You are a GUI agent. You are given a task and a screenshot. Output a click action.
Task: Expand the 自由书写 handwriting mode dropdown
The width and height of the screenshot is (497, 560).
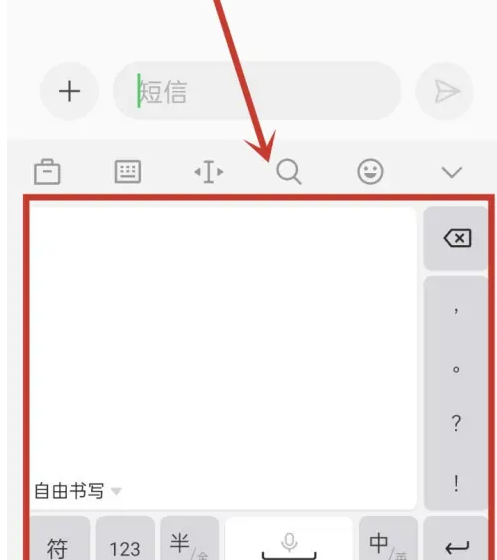pyautogui.click(x=78, y=491)
